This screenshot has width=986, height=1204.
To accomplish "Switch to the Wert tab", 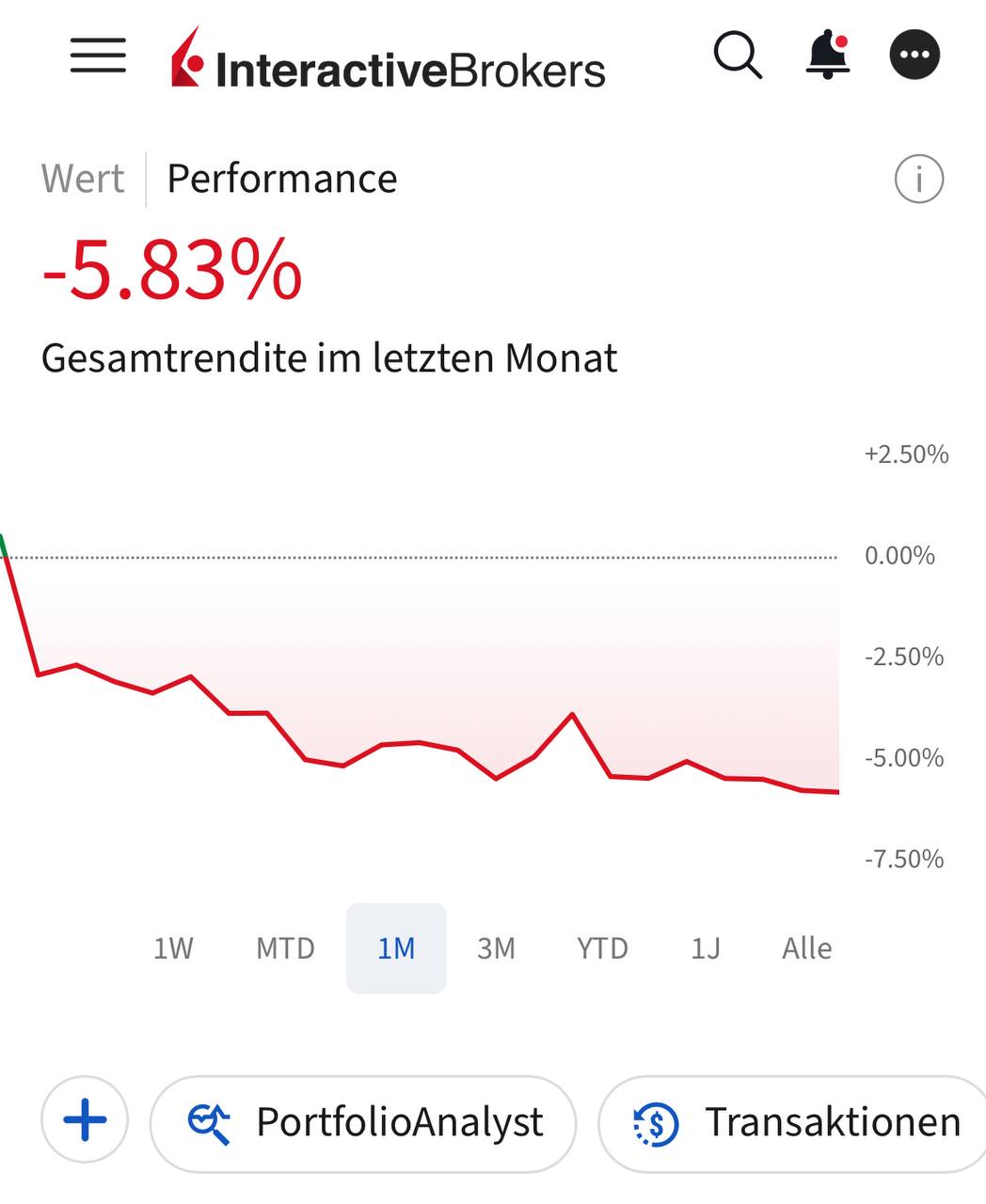I will (x=83, y=179).
